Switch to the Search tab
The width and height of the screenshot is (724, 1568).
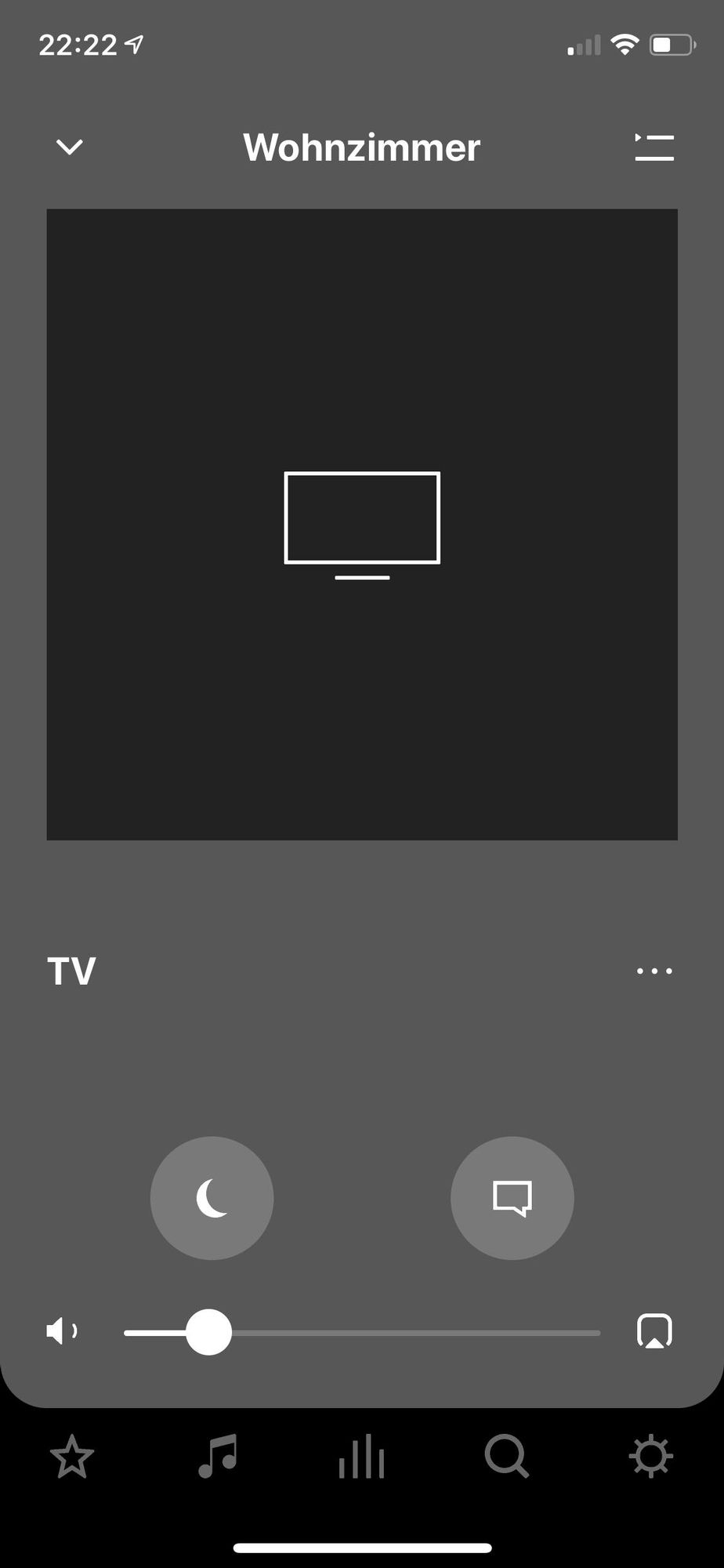pos(507,1457)
